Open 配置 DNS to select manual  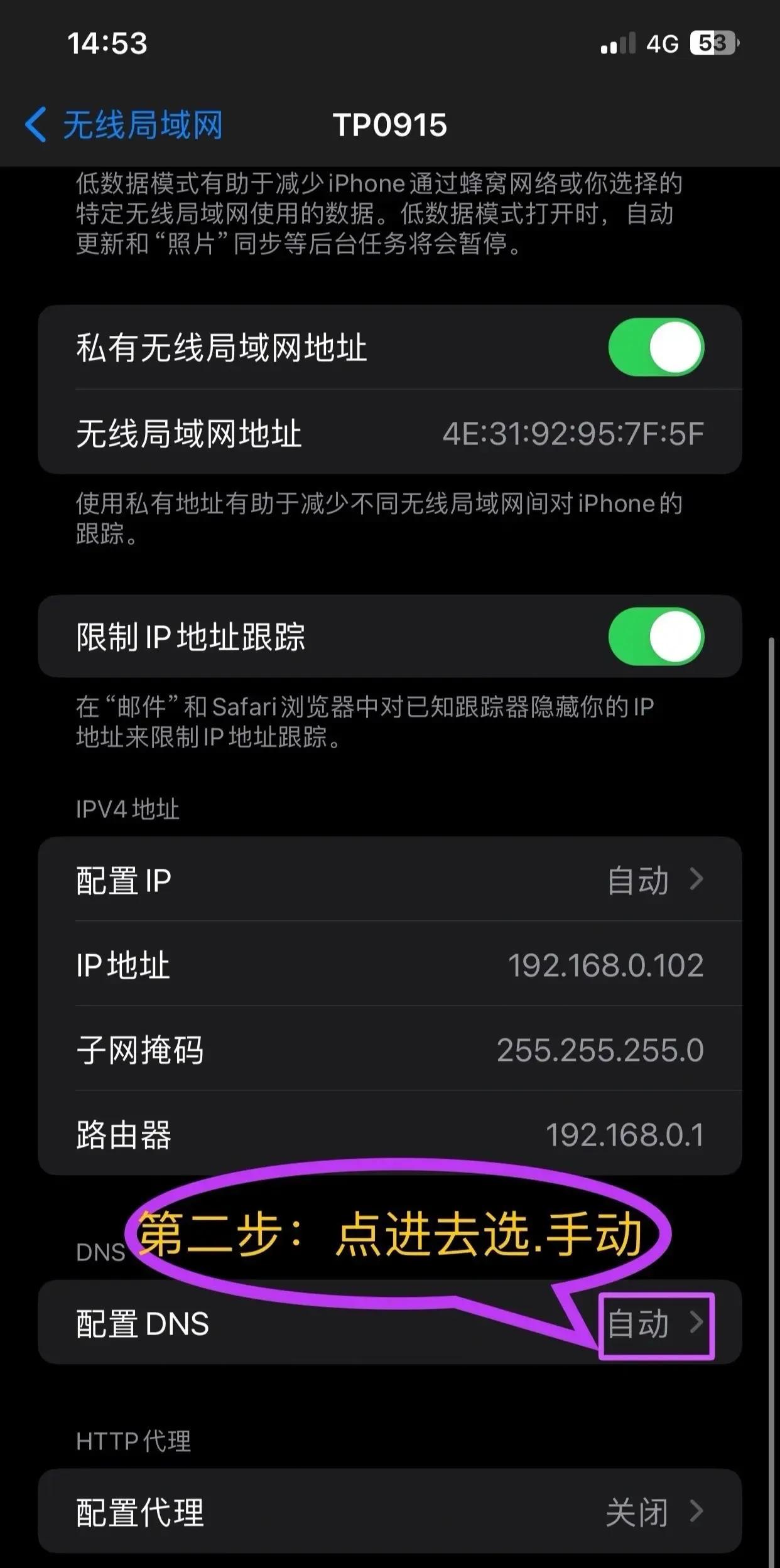coord(389,1324)
